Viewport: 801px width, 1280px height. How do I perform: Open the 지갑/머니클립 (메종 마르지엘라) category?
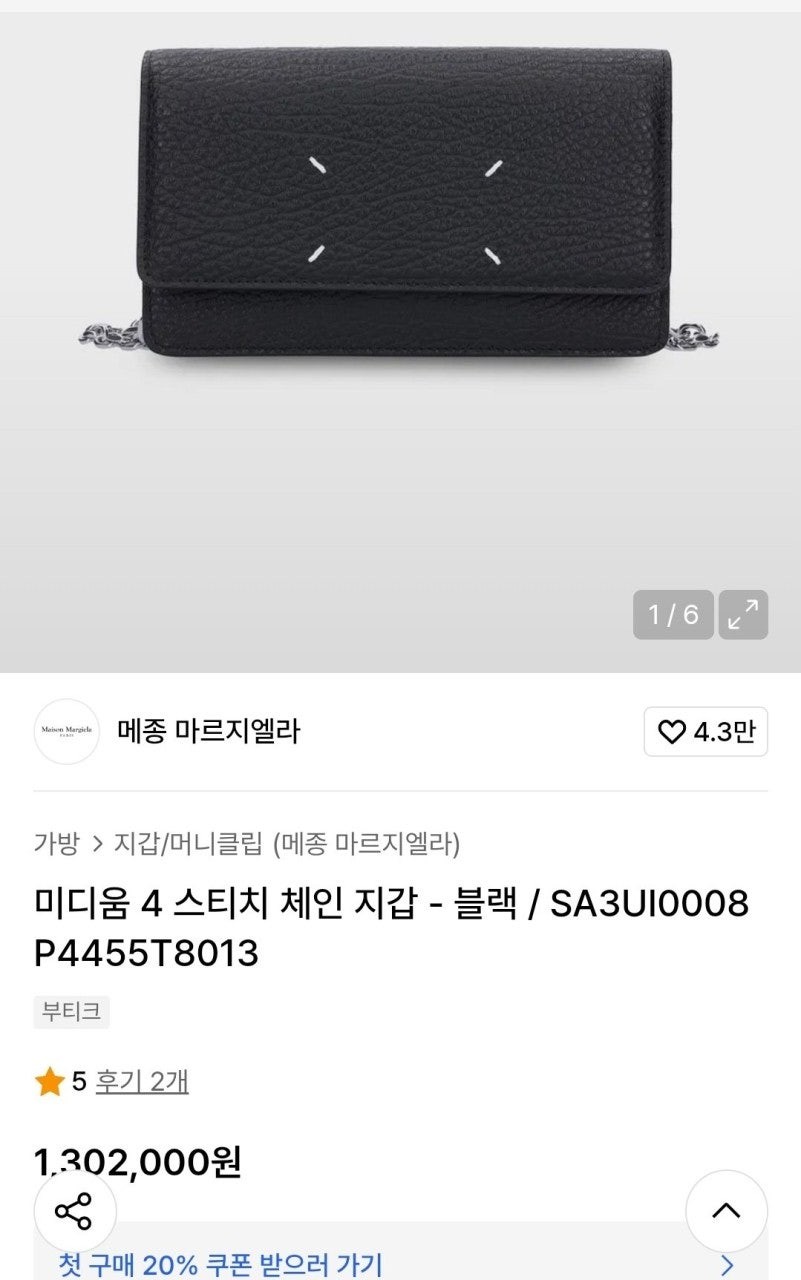(287, 844)
